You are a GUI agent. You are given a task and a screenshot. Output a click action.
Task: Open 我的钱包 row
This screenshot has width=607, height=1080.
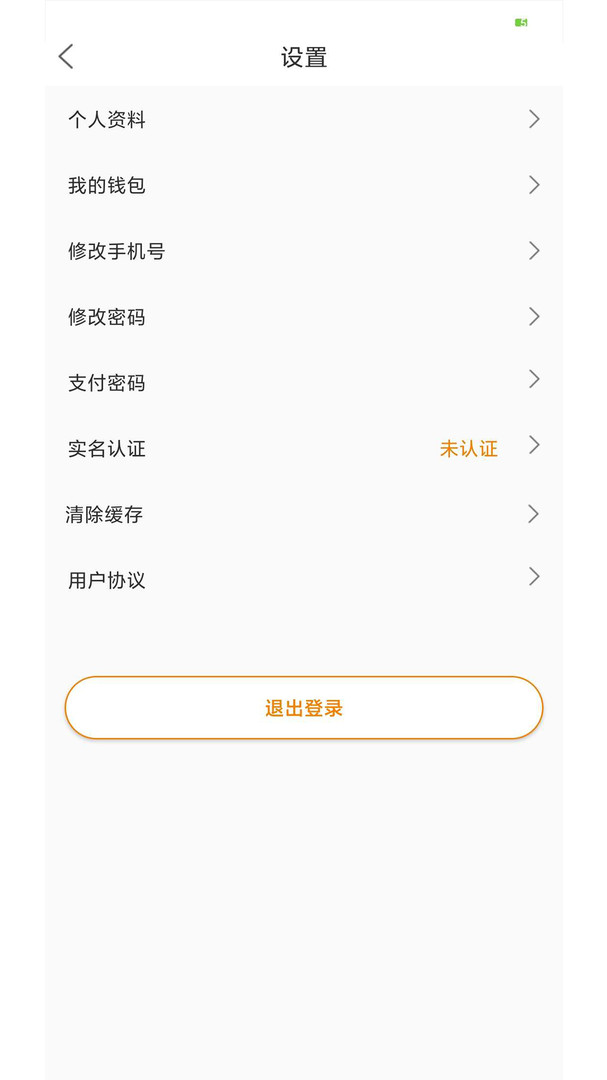(x=303, y=185)
